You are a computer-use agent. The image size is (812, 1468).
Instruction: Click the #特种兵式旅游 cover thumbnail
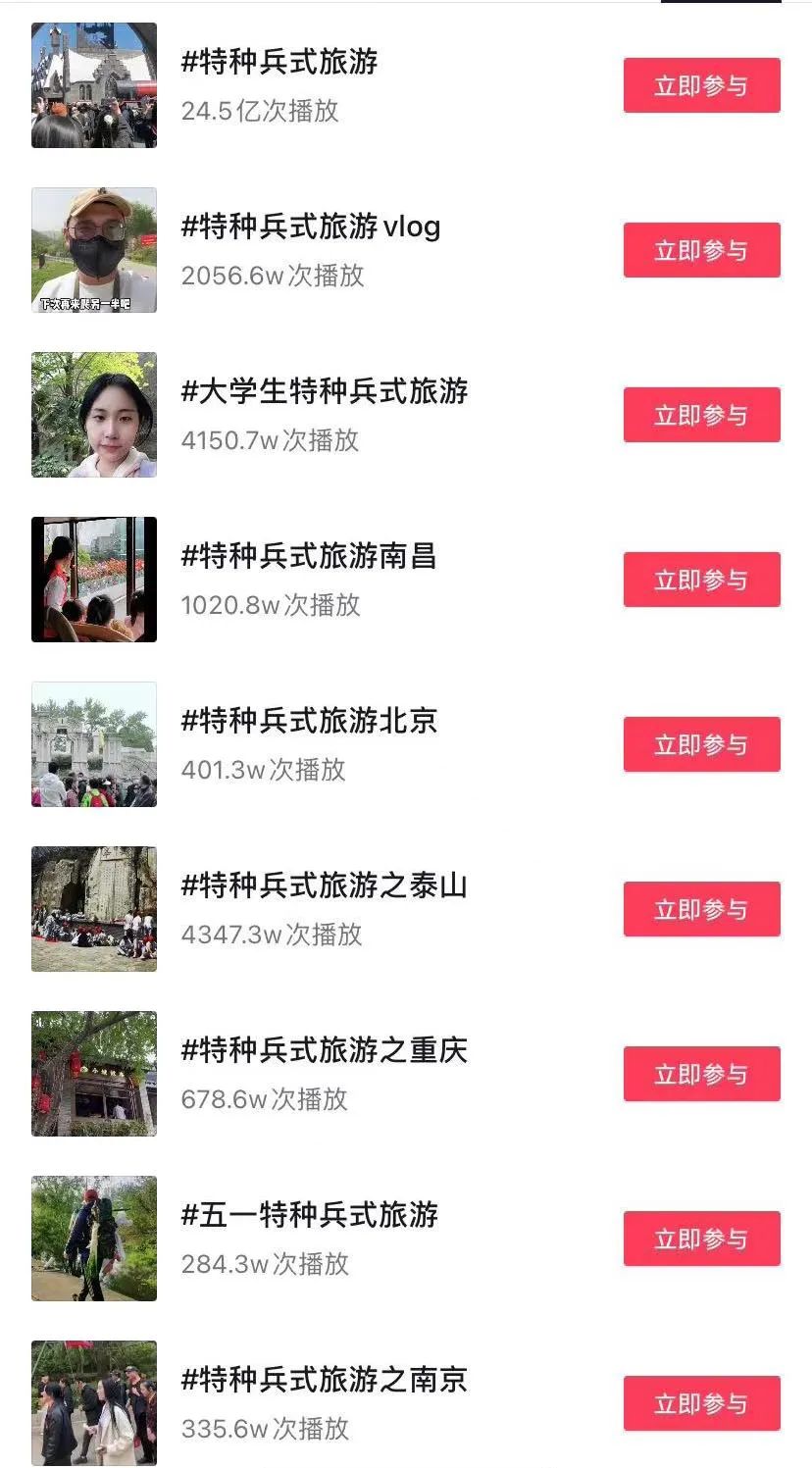(93, 84)
